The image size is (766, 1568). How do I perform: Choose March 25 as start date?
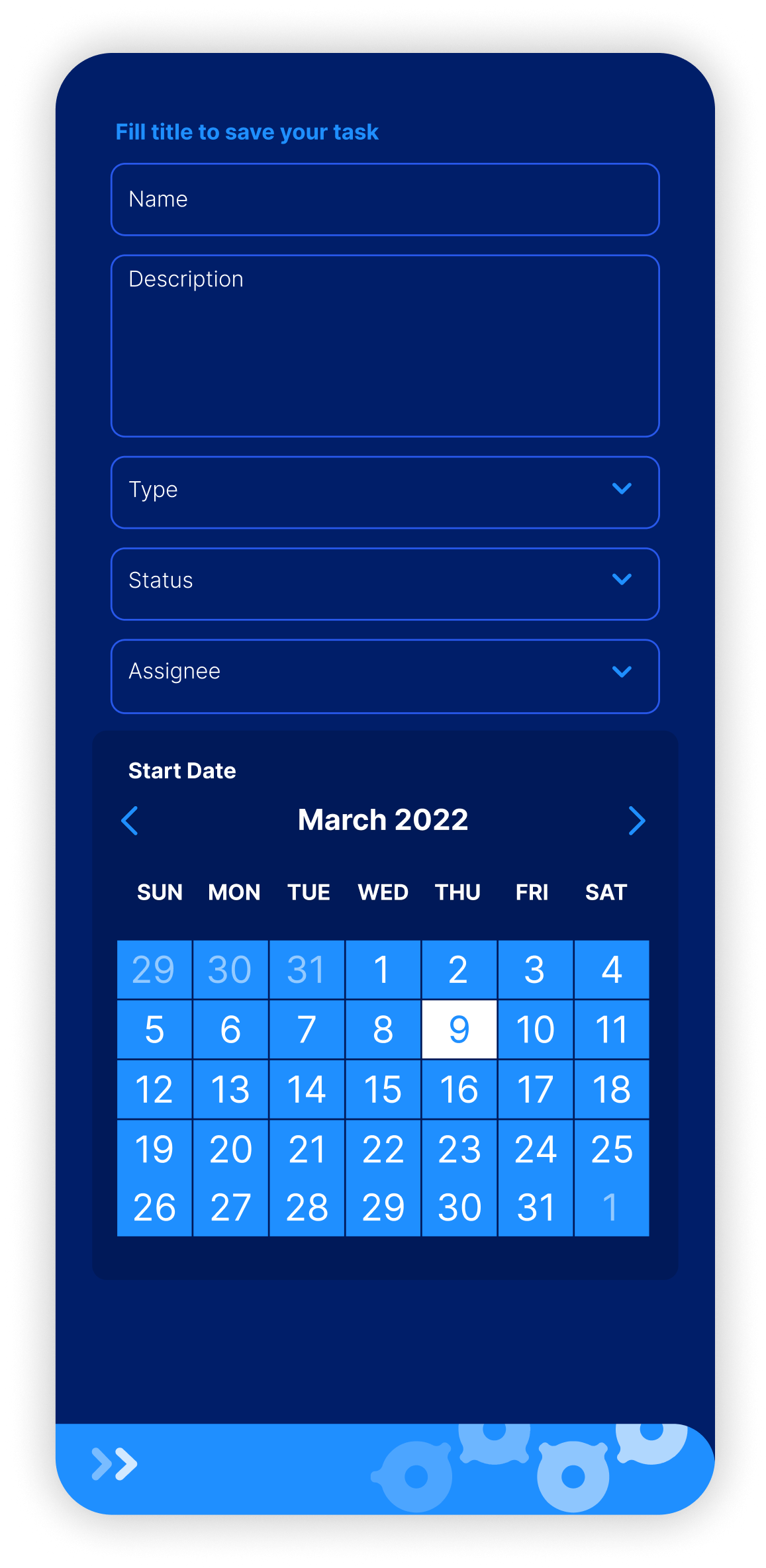coord(612,1149)
